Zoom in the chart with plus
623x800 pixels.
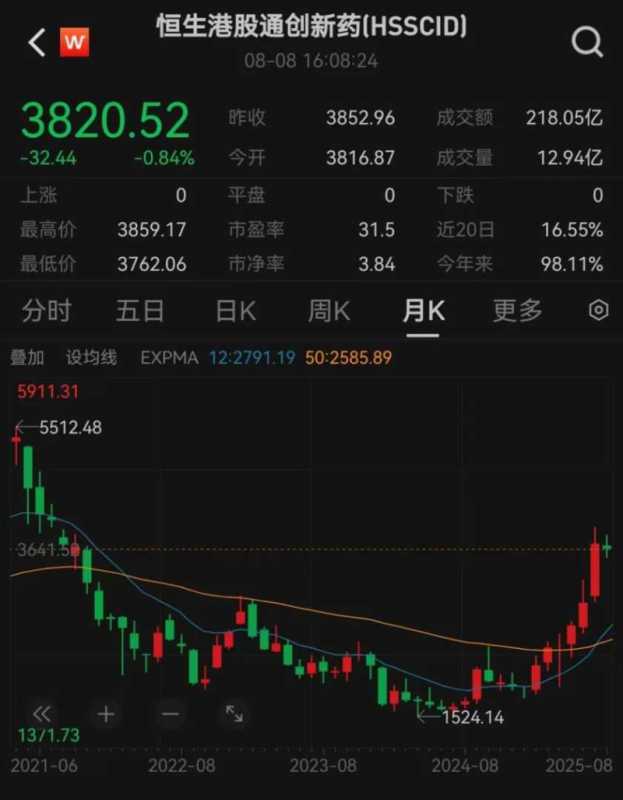click(106, 714)
